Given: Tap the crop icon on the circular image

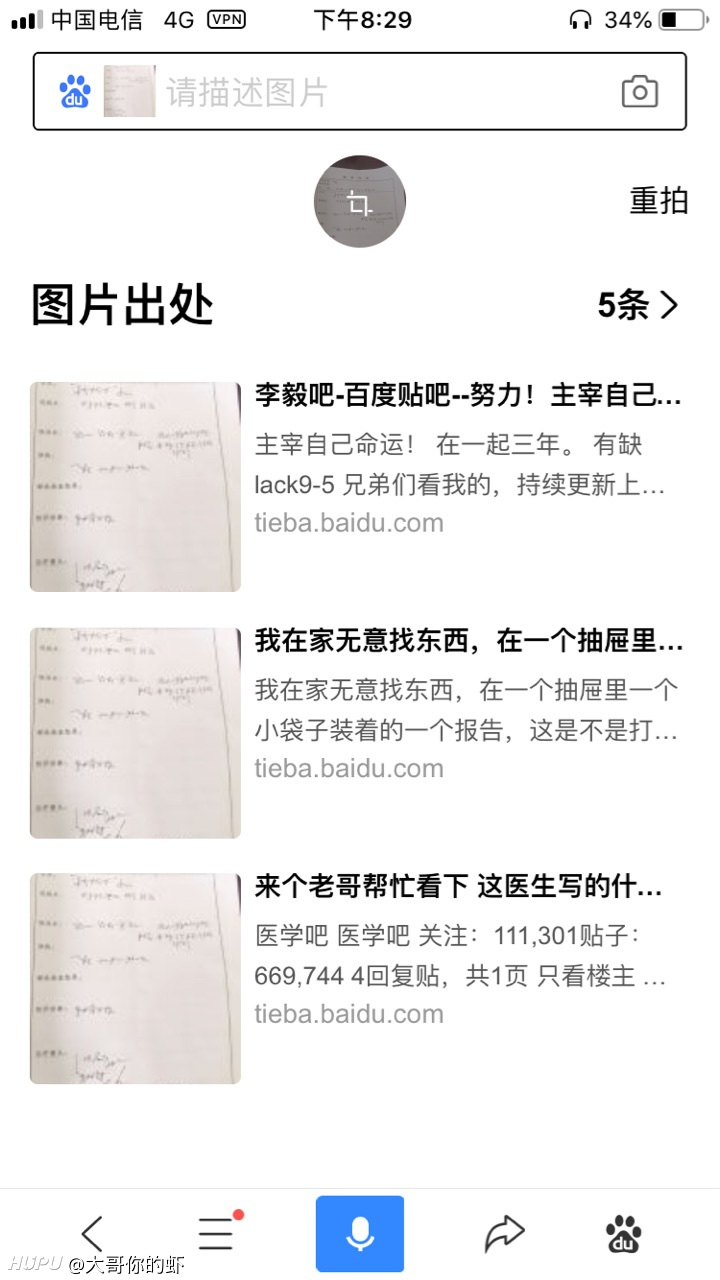Looking at the screenshot, I should 360,202.
